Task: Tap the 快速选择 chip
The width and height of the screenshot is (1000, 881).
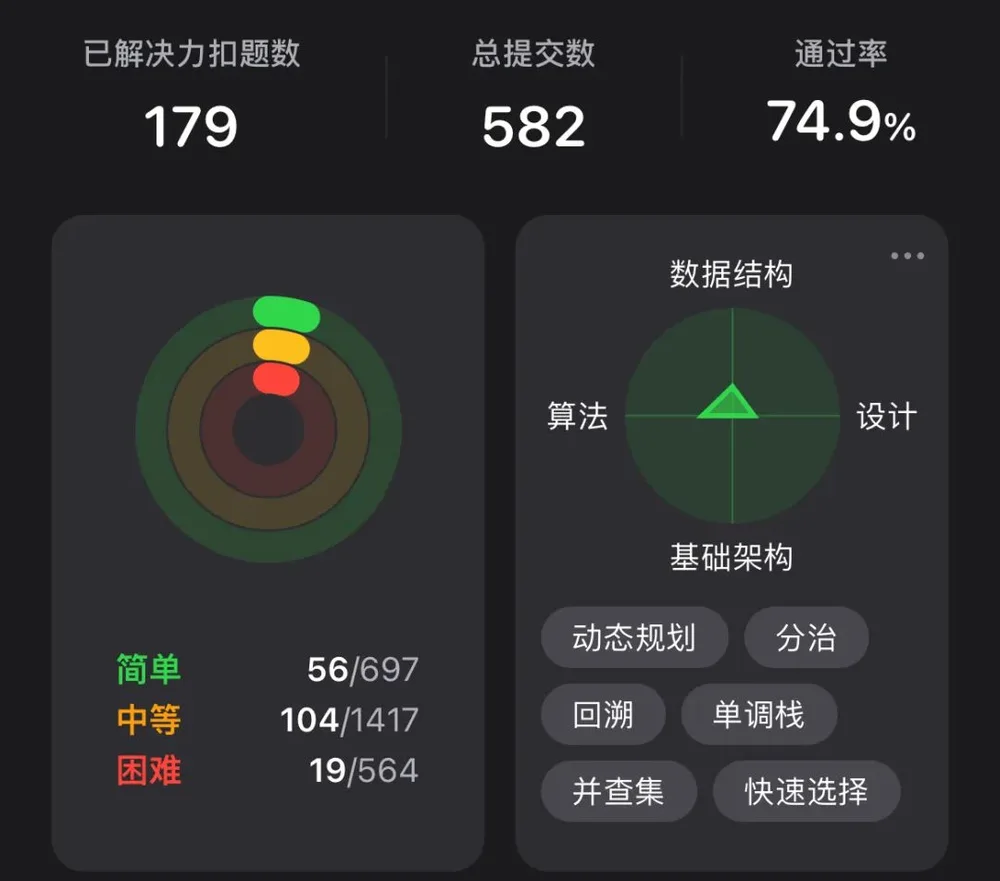Action: pos(807,791)
